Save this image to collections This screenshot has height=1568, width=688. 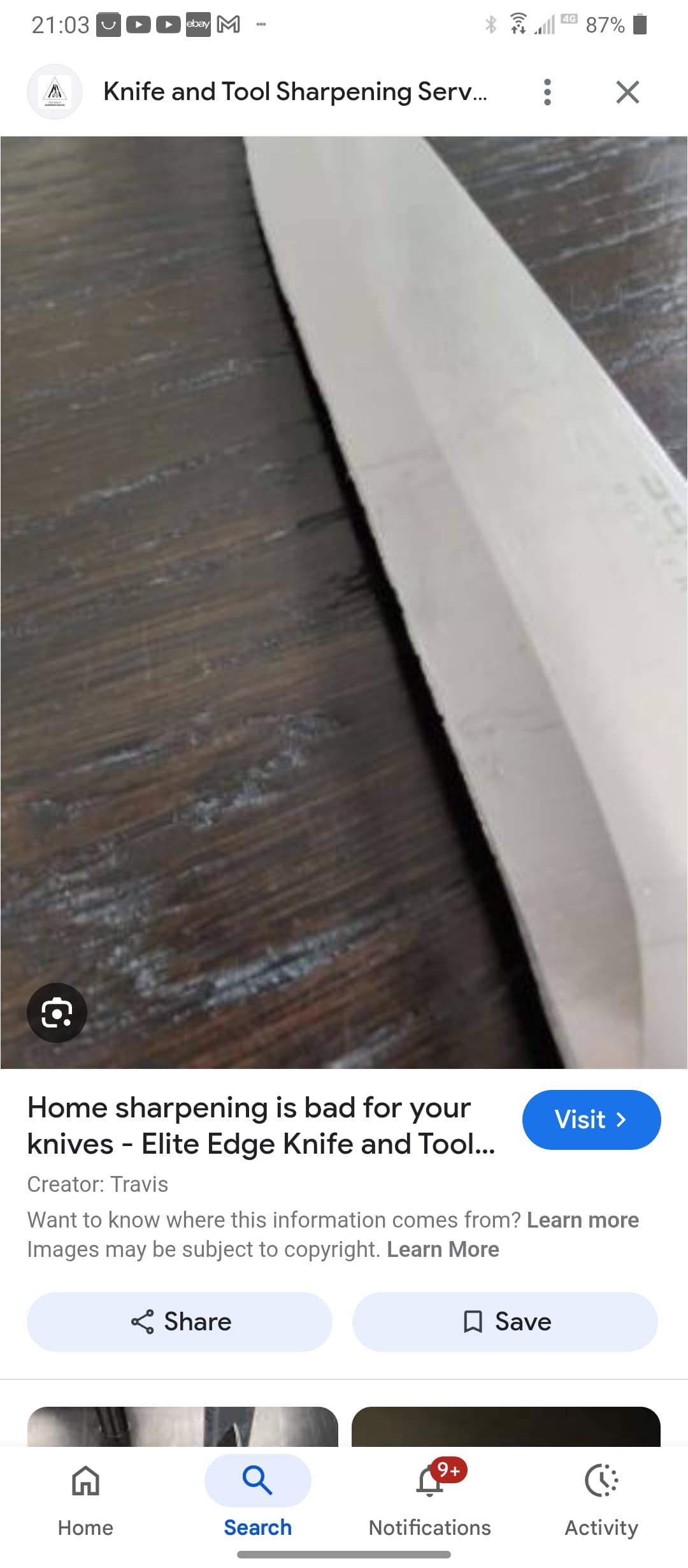(505, 1322)
